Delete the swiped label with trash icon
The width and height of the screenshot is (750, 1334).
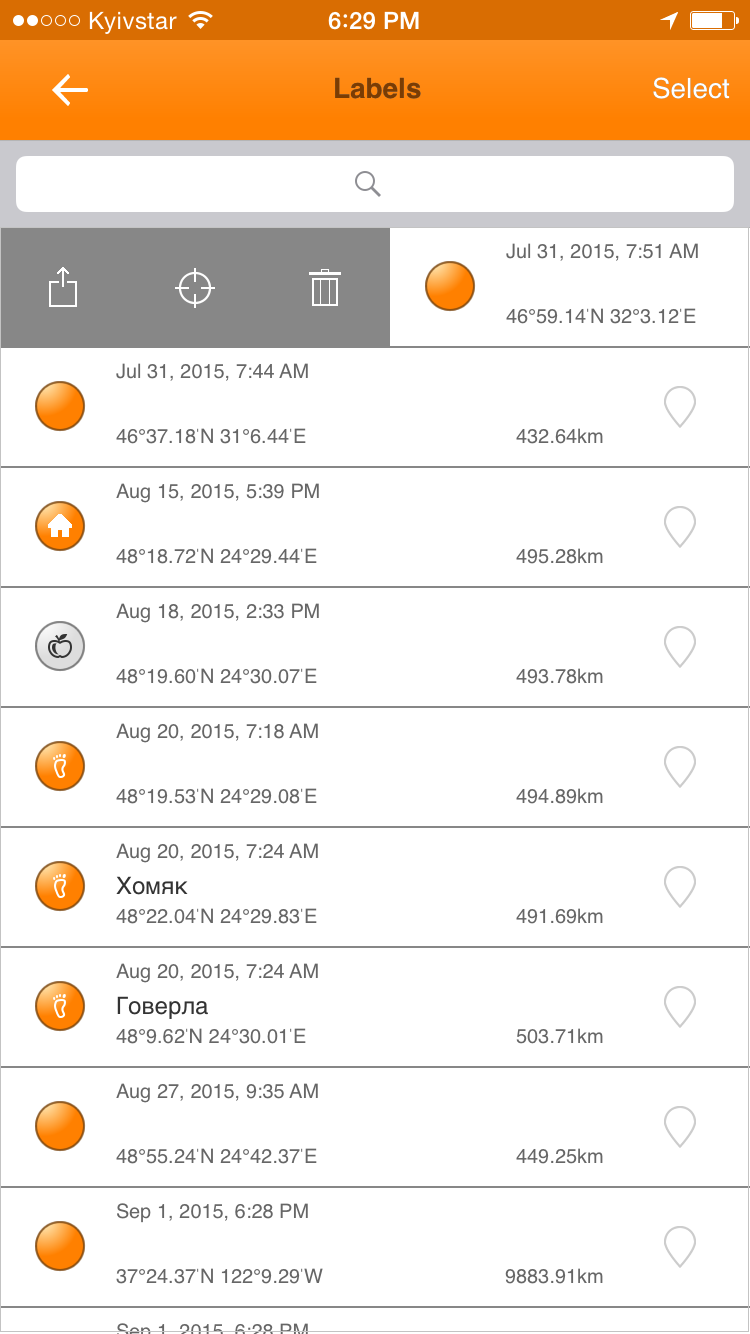click(325, 288)
